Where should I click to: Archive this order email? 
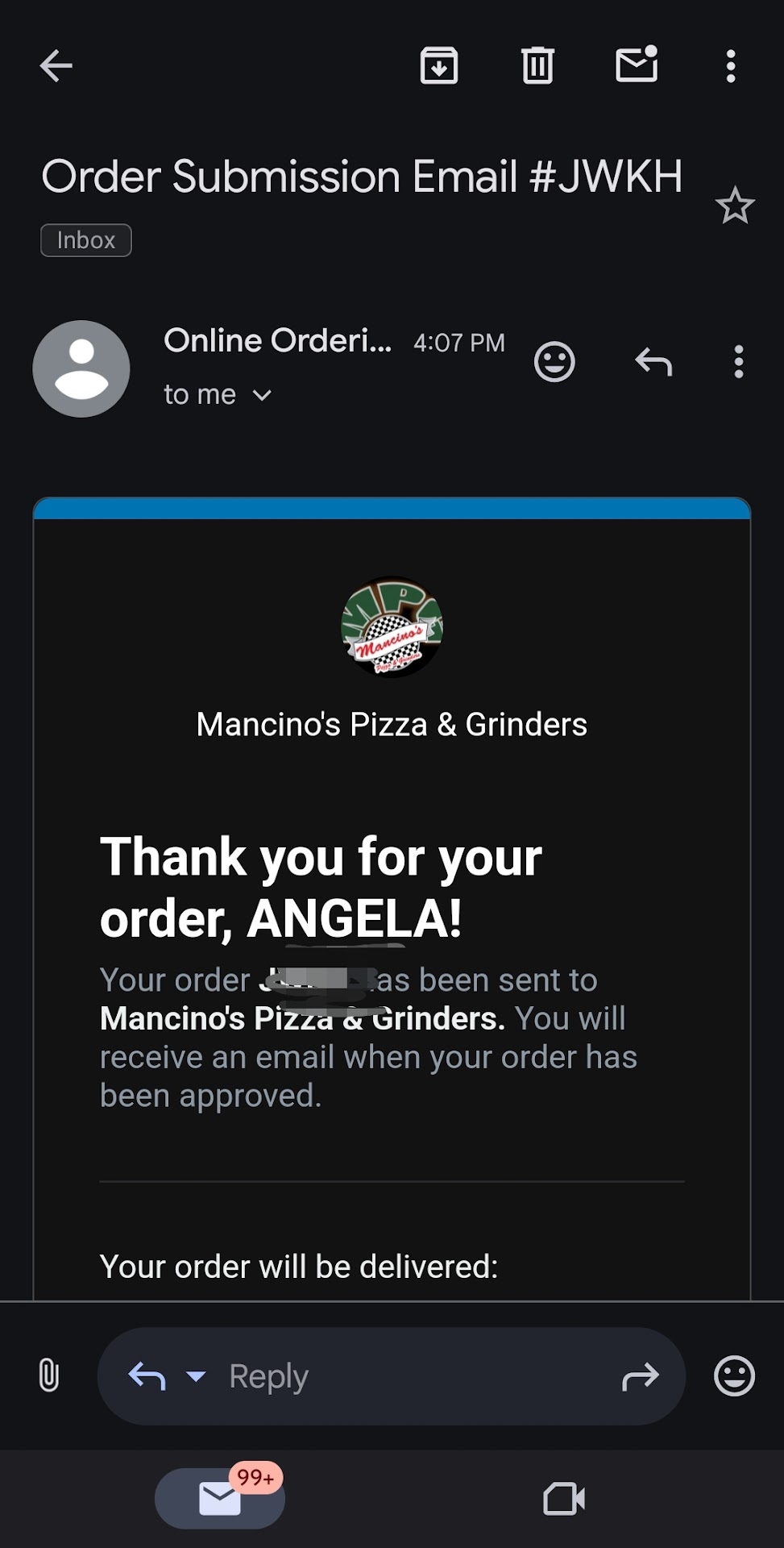439,66
